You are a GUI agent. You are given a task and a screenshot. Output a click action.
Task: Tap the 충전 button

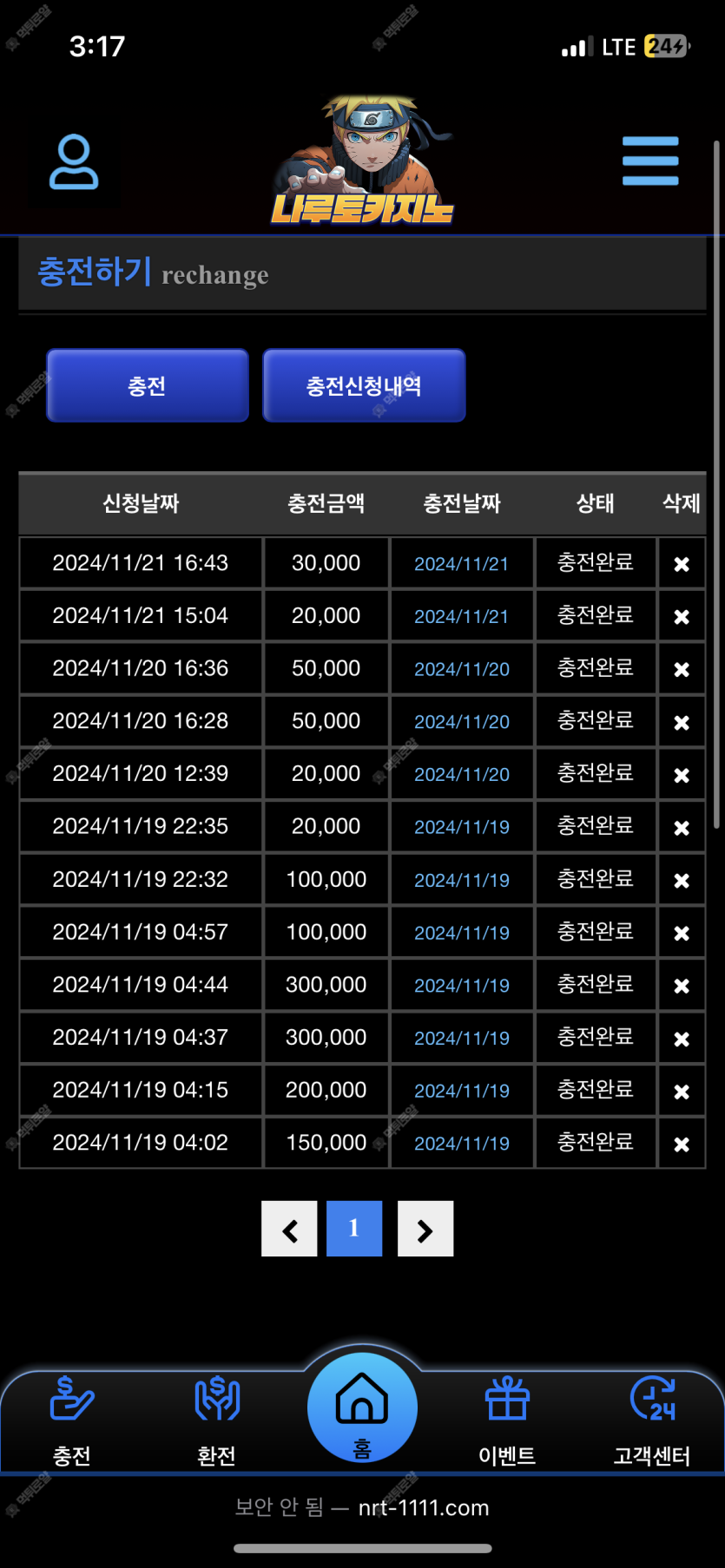[x=148, y=386]
